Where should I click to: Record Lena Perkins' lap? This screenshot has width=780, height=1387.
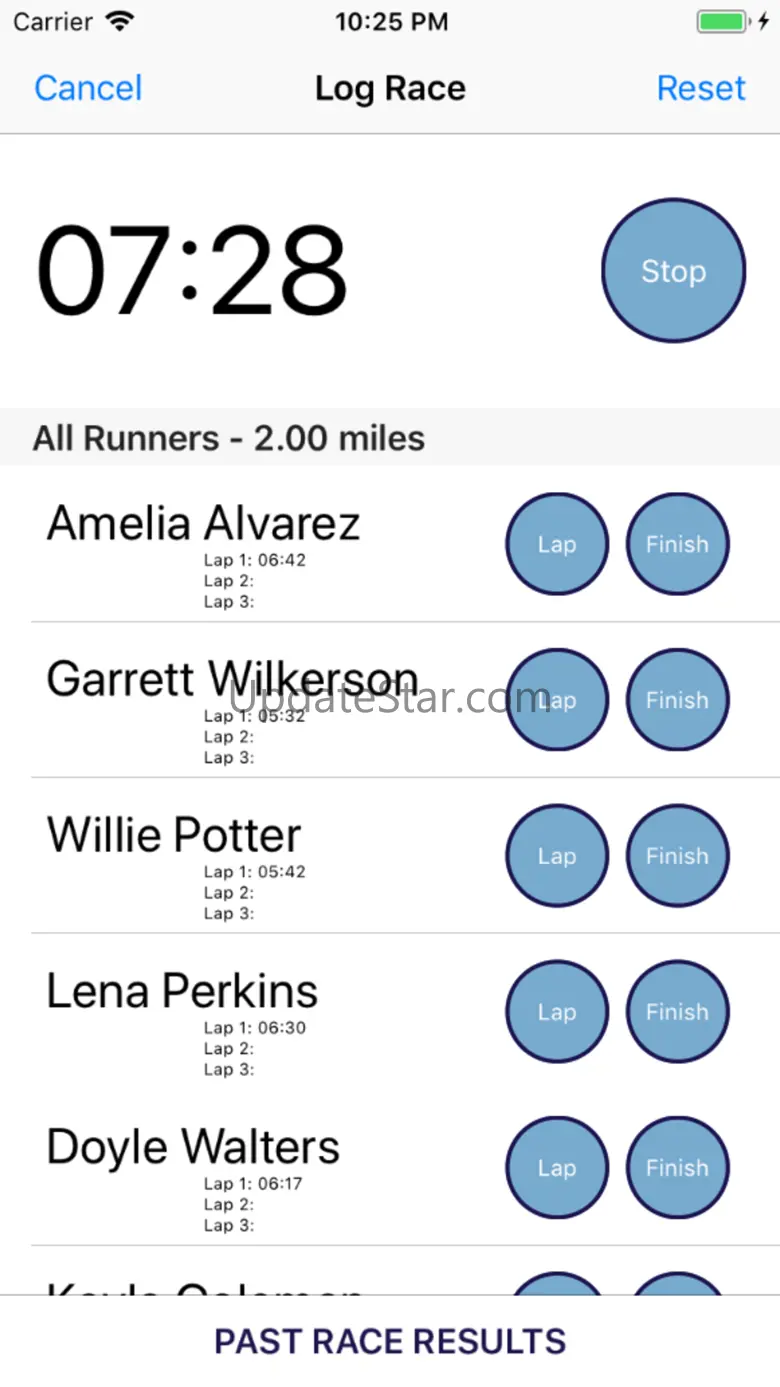click(x=557, y=1012)
